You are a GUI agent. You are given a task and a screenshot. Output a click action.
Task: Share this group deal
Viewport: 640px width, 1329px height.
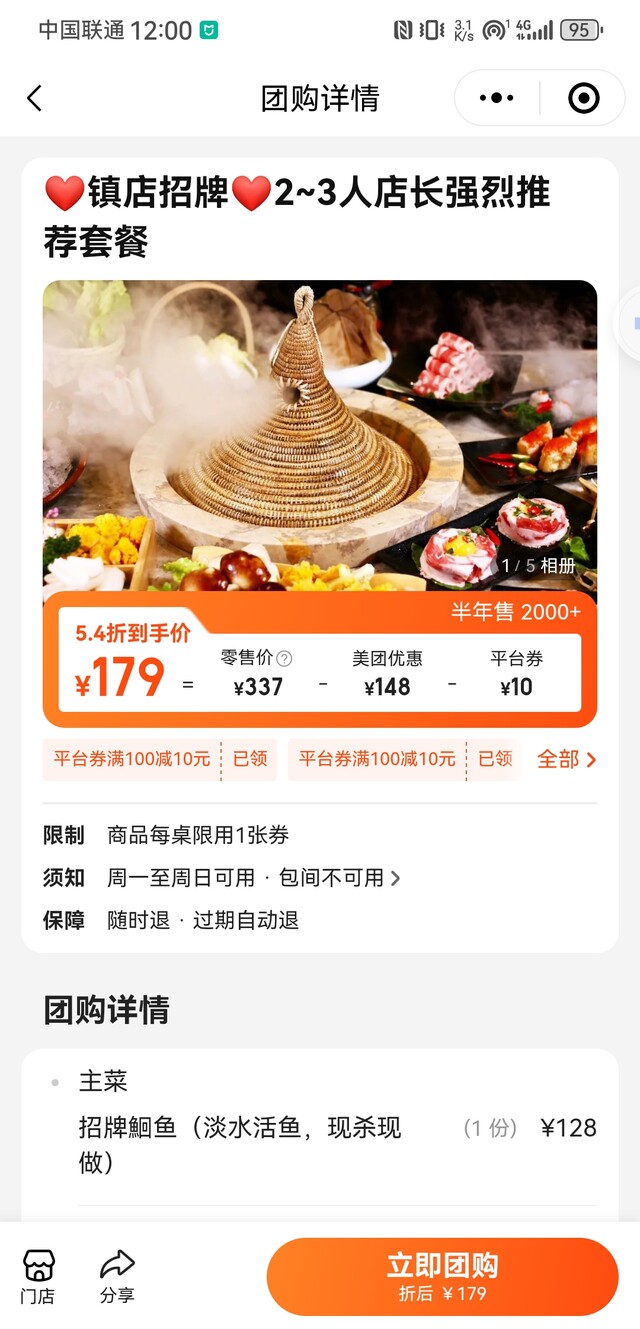pos(117,1277)
